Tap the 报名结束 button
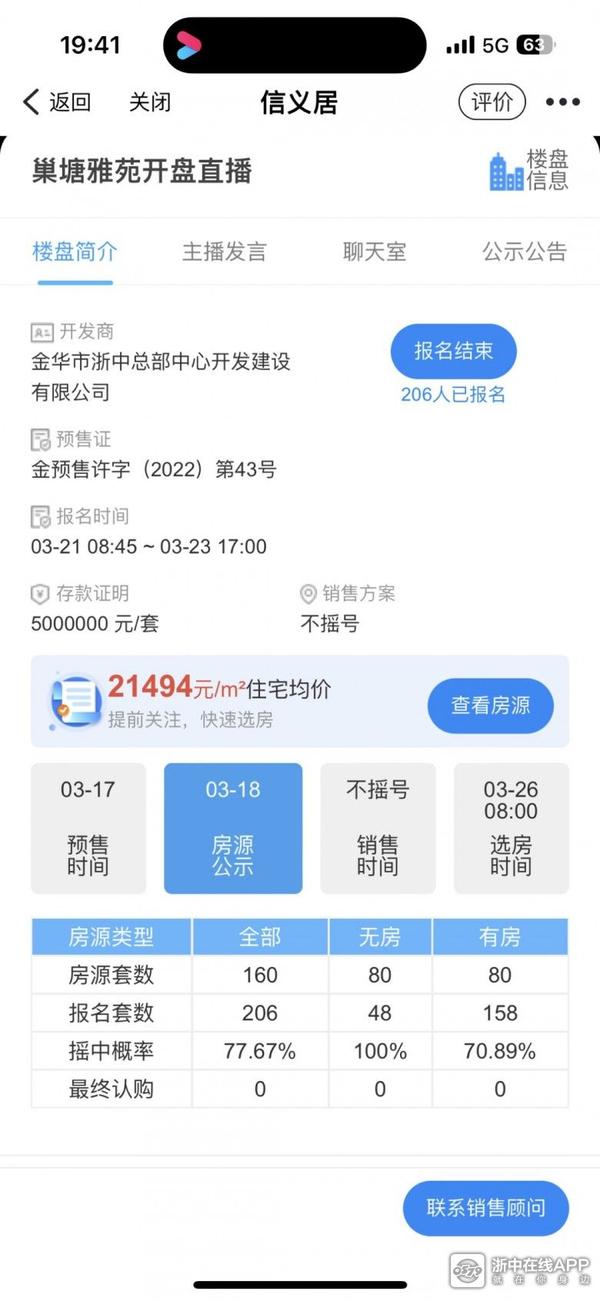The image size is (600, 1301). [453, 351]
